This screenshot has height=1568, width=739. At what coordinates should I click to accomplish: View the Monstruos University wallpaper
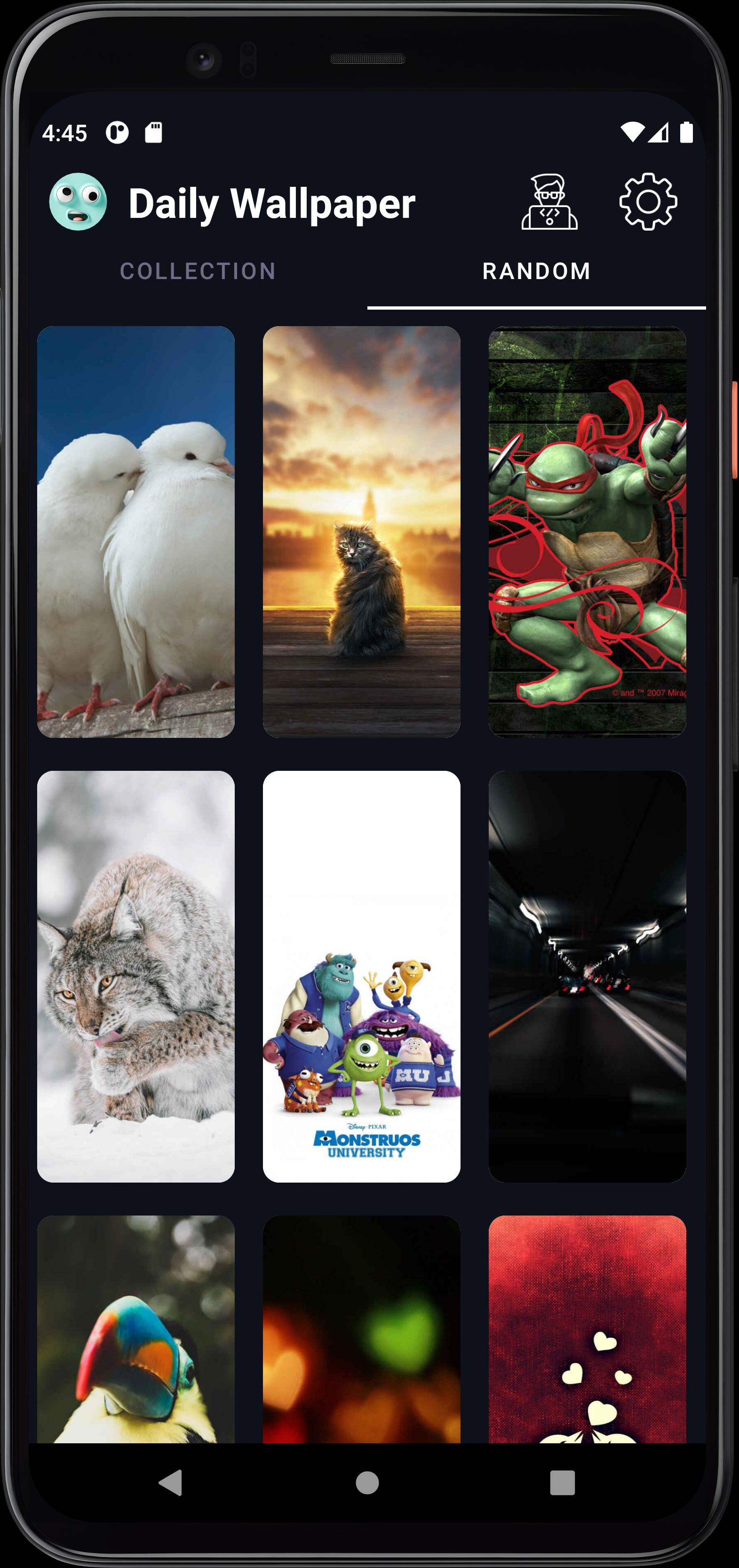[x=361, y=976]
